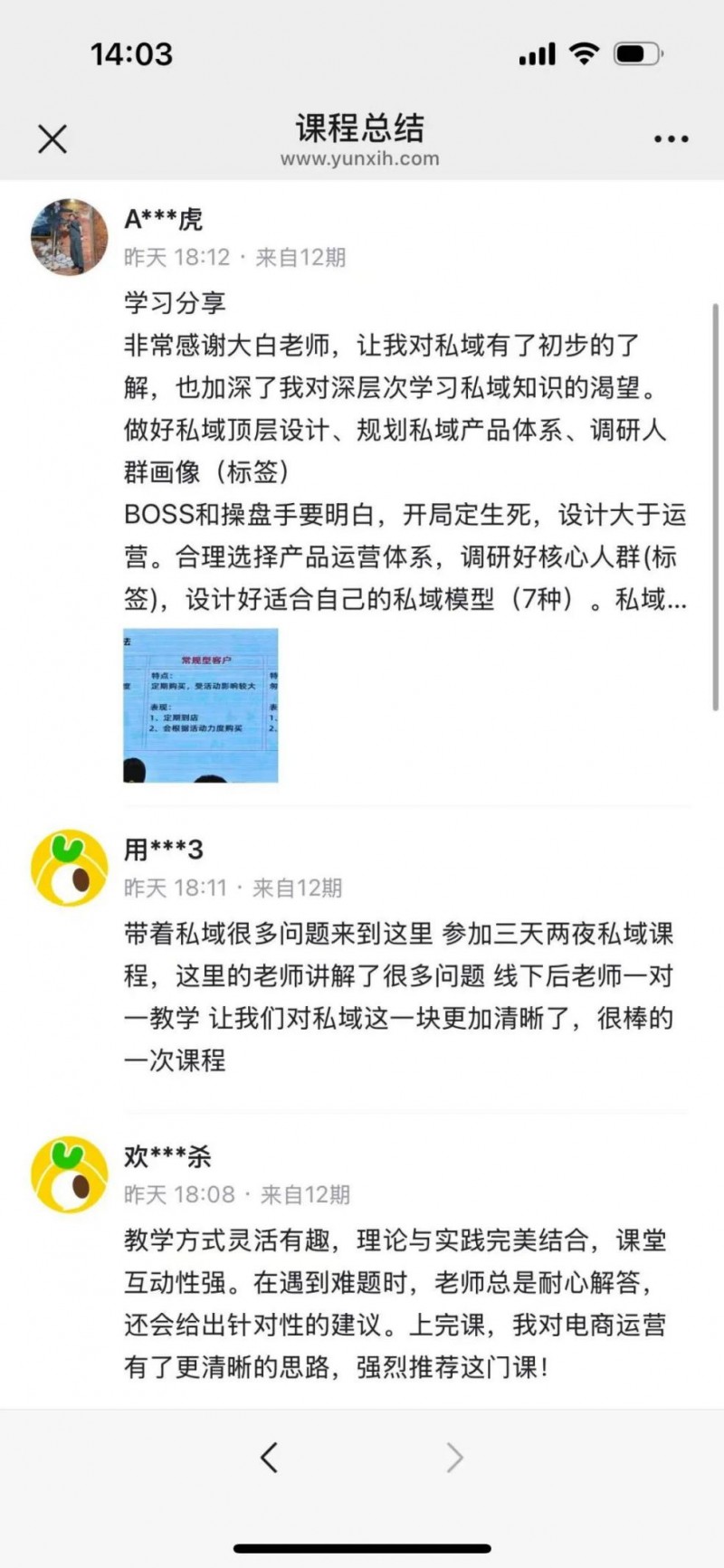Open the image attached to A***虎's post
Viewport: 724px width, 1568px height.
(x=201, y=705)
